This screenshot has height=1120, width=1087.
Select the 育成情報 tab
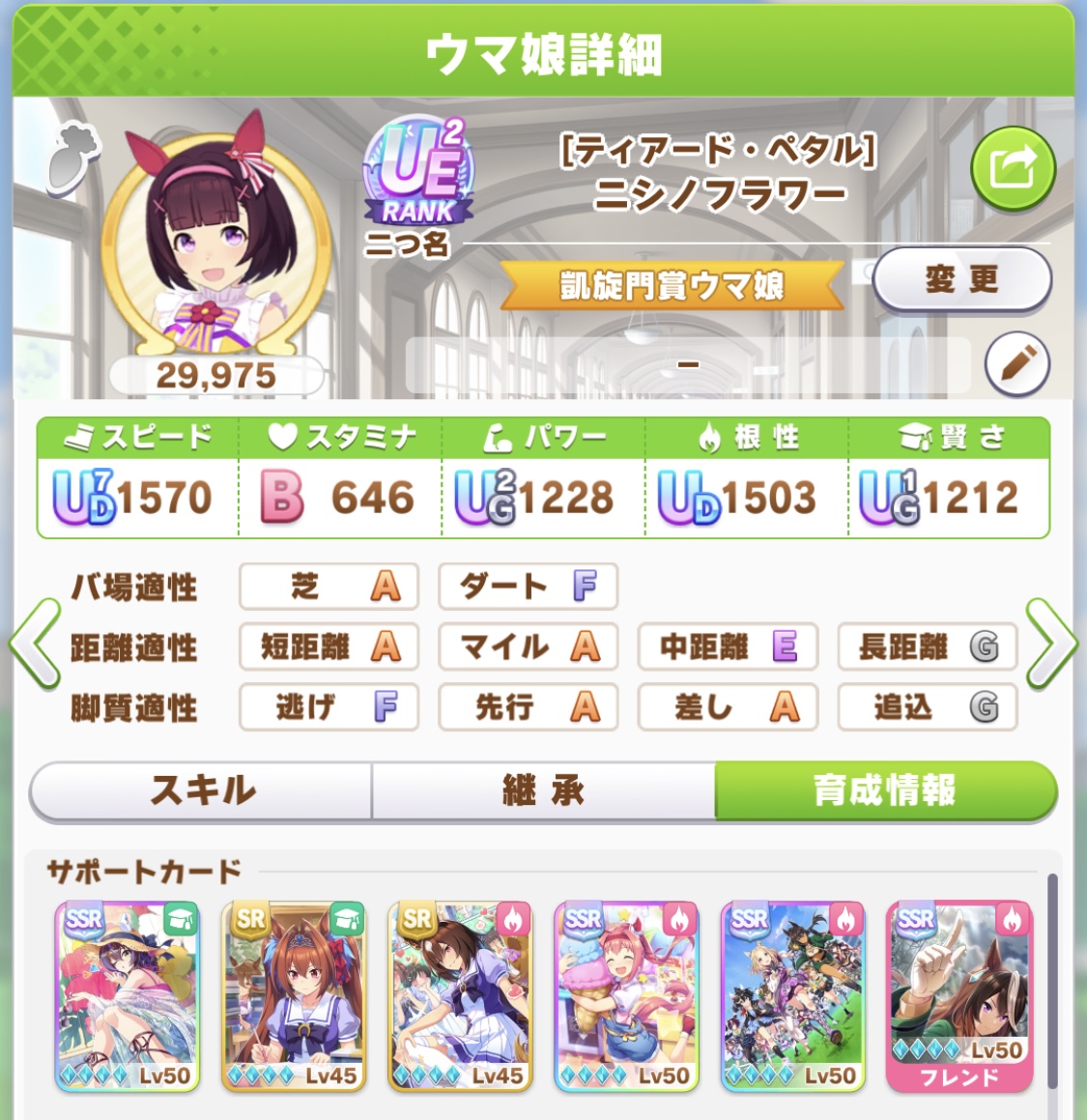point(884,790)
